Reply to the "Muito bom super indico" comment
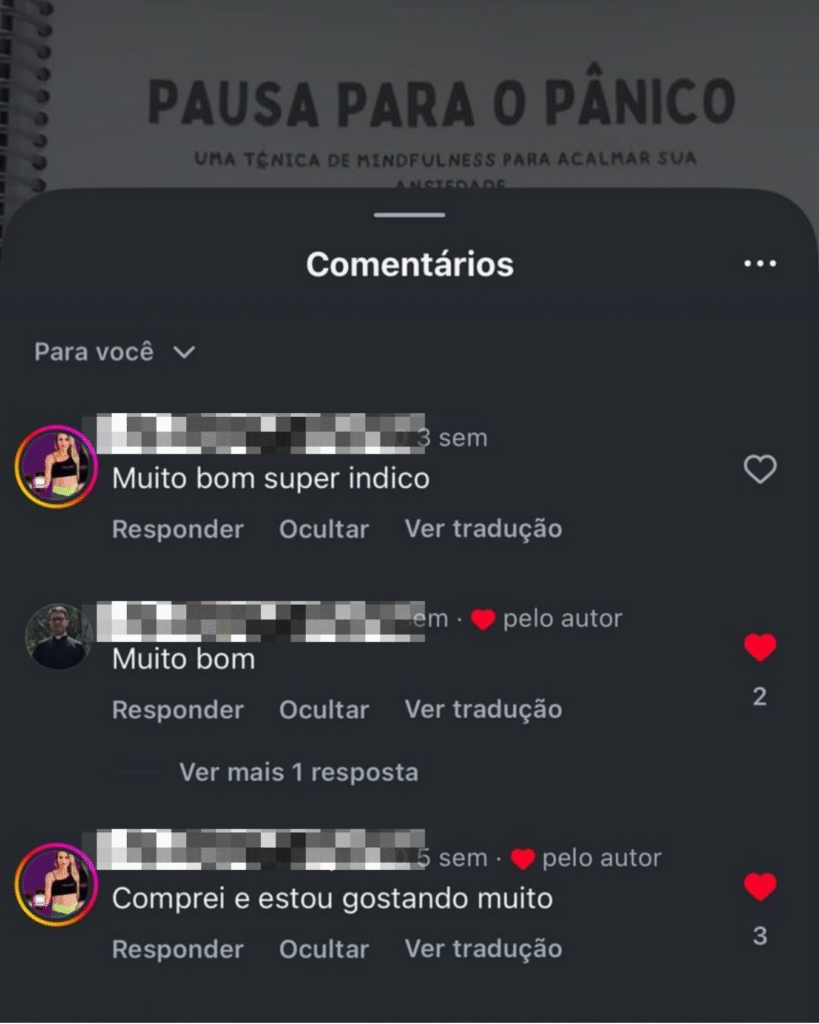The width and height of the screenshot is (819, 1024). (x=177, y=529)
